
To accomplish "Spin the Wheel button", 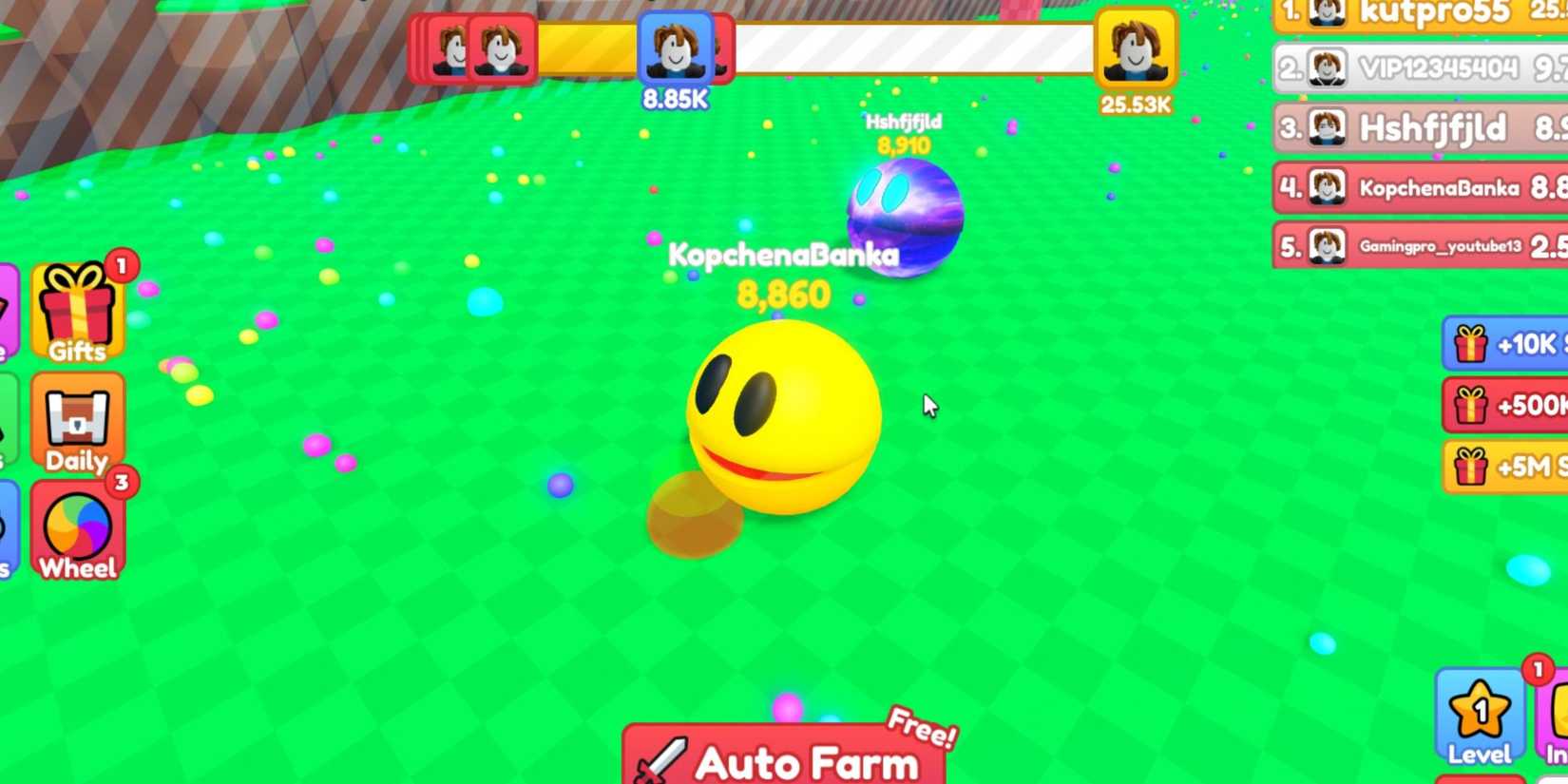I will 77,531.
